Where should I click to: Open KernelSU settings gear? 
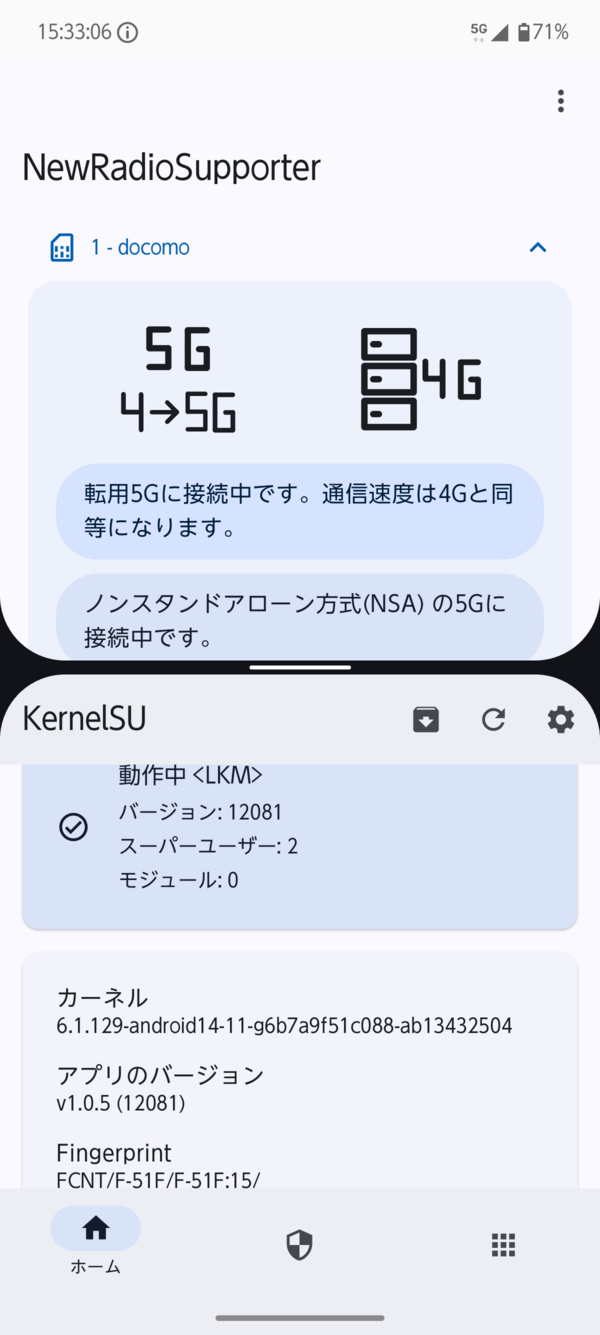tap(561, 719)
